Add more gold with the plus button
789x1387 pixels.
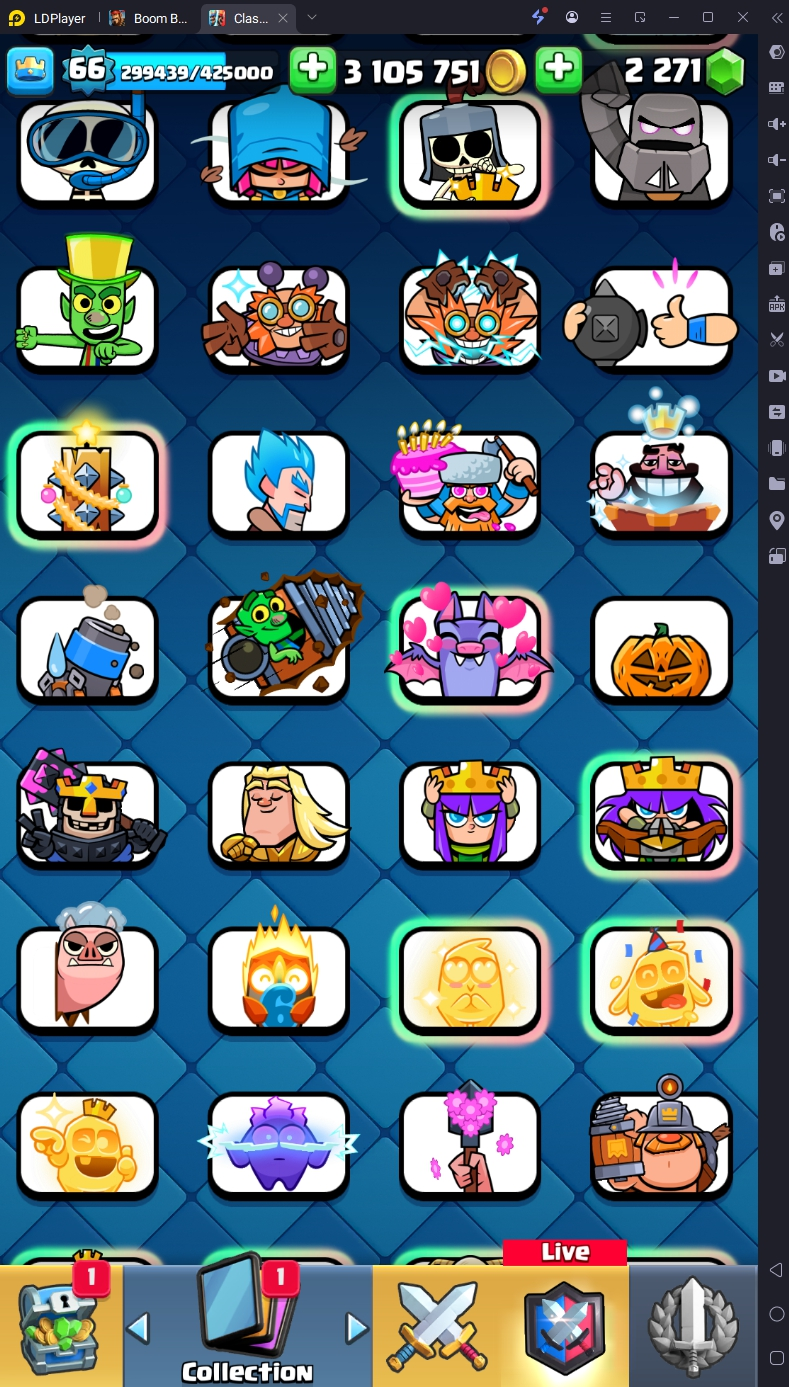coord(313,70)
